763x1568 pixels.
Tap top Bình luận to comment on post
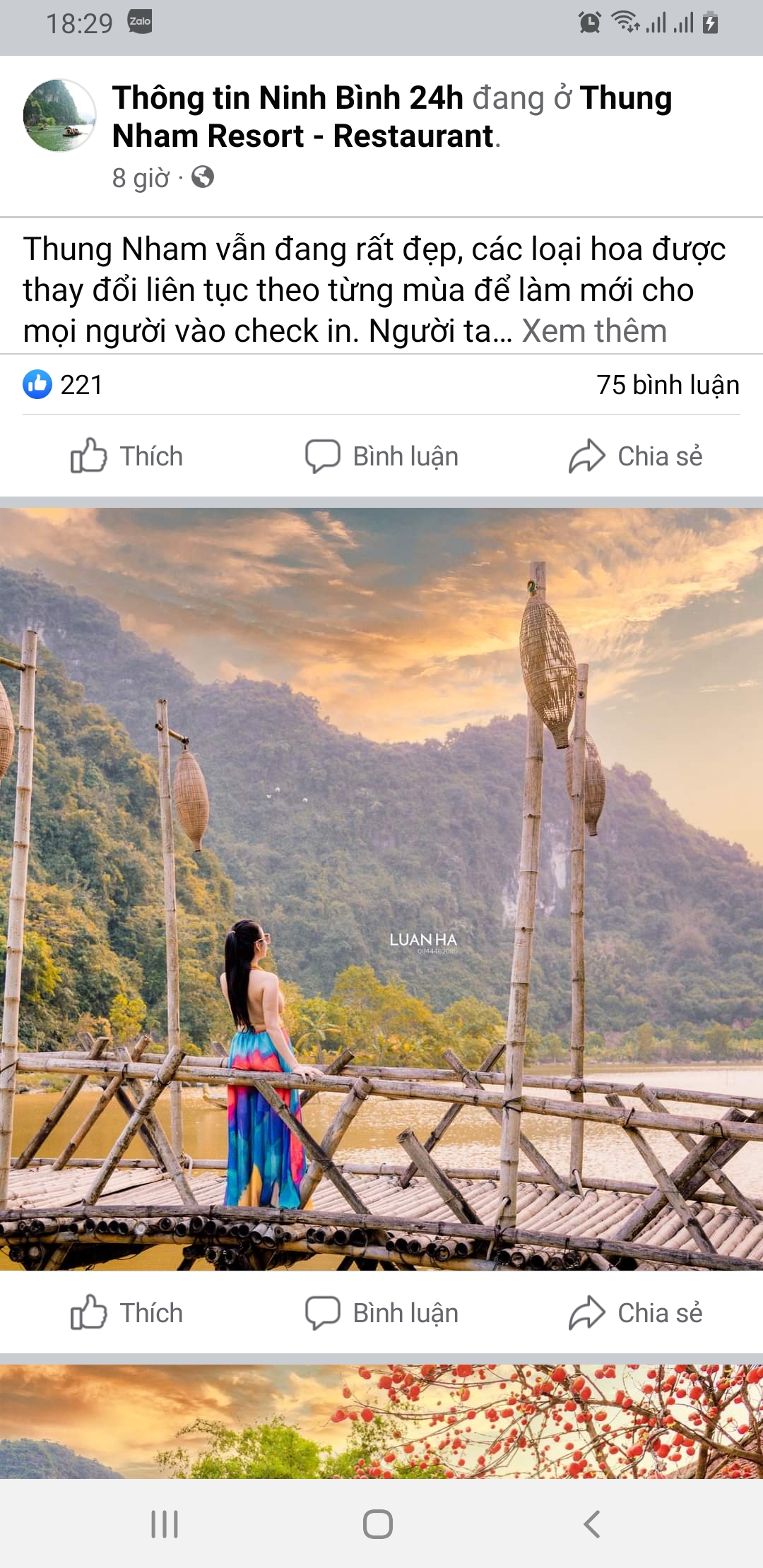tap(381, 456)
